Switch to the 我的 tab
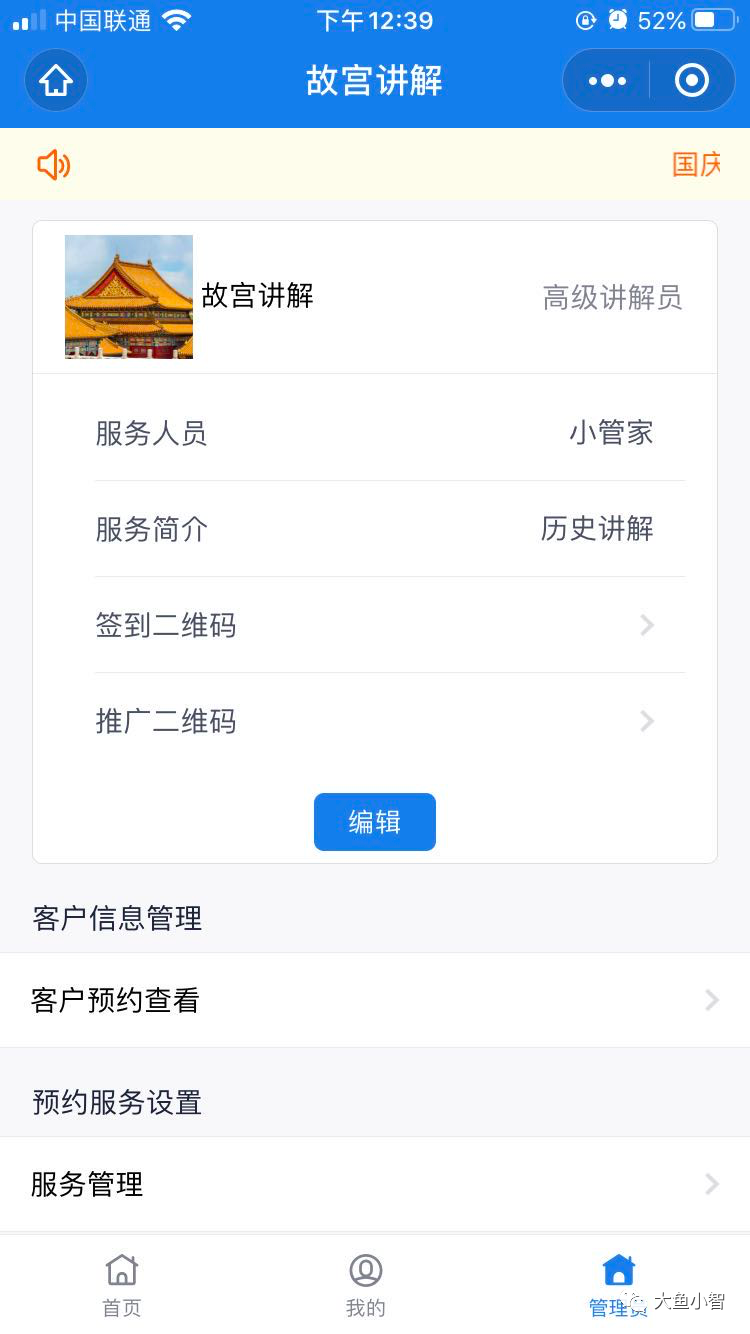This screenshot has width=750, height=1334. click(x=366, y=1285)
